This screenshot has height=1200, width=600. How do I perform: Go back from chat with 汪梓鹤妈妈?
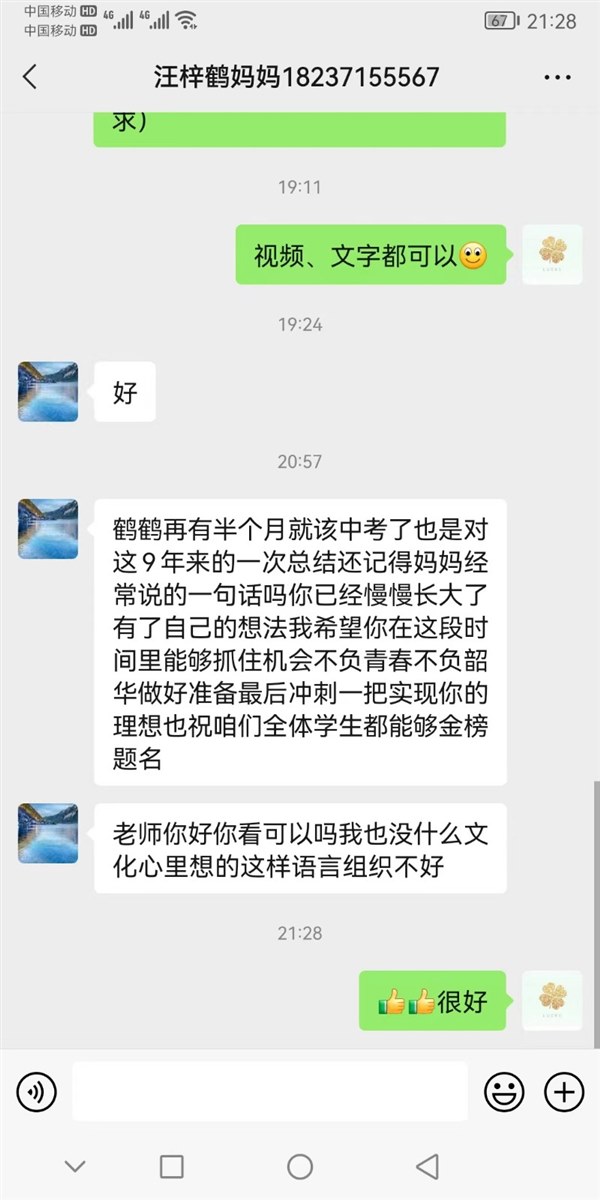point(30,77)
